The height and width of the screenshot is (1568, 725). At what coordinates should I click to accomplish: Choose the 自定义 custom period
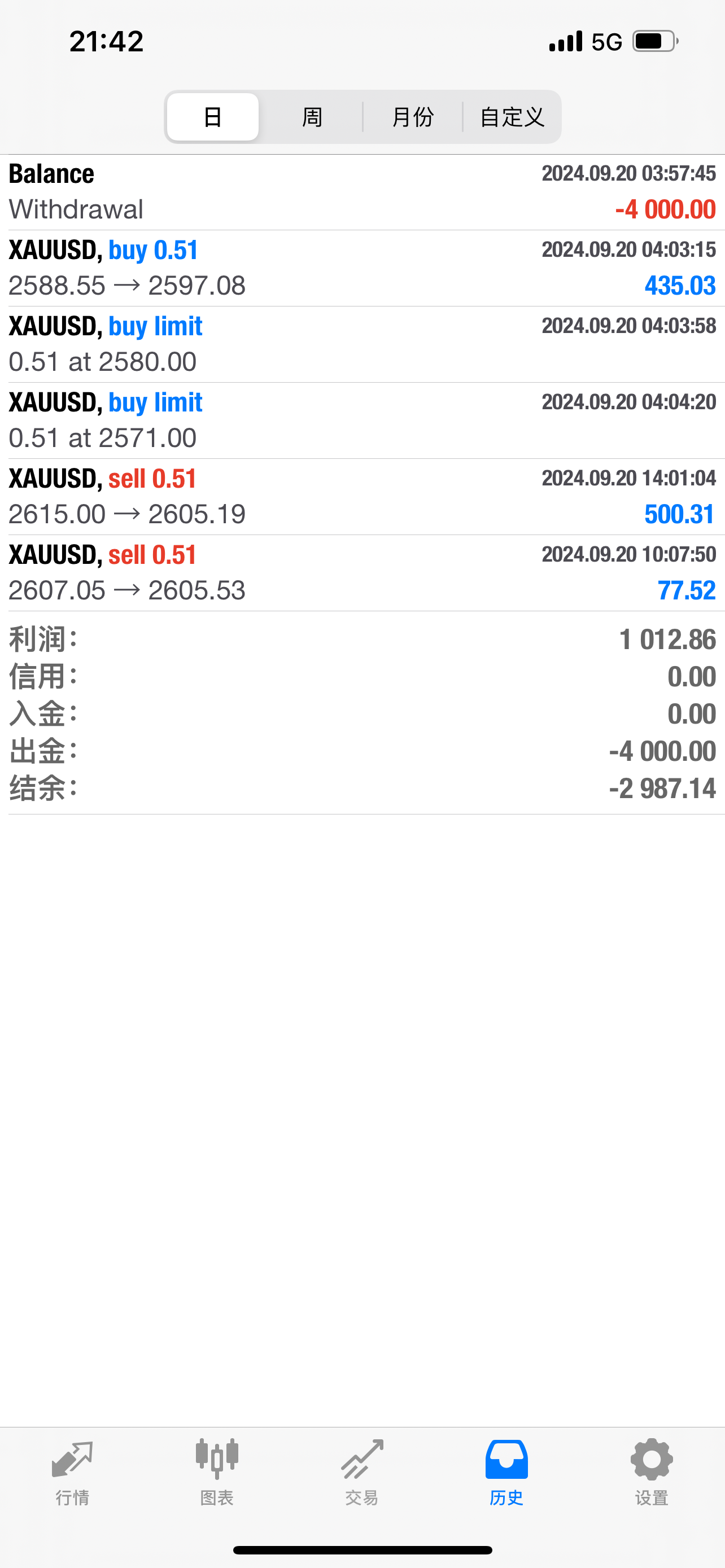512,117
